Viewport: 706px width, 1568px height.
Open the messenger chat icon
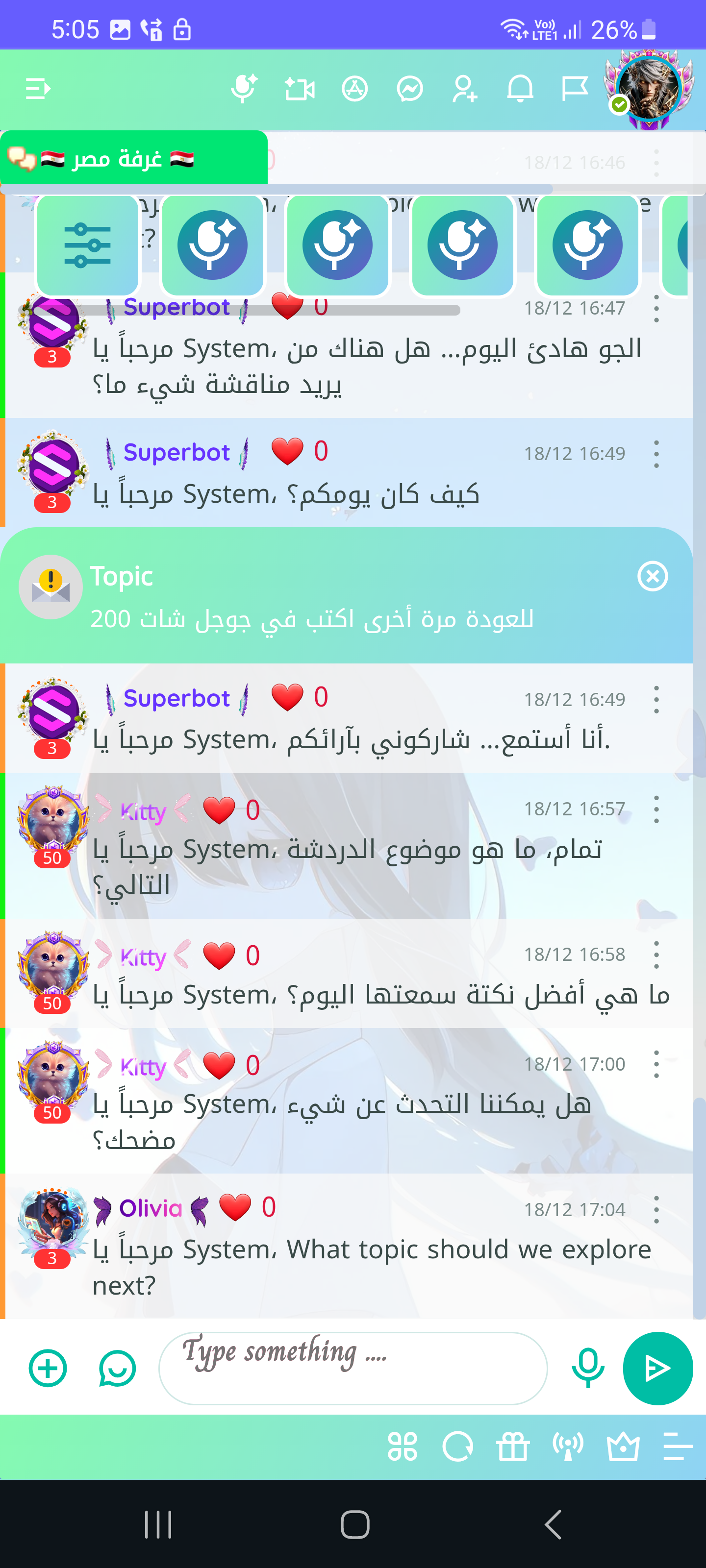(410, 89)
